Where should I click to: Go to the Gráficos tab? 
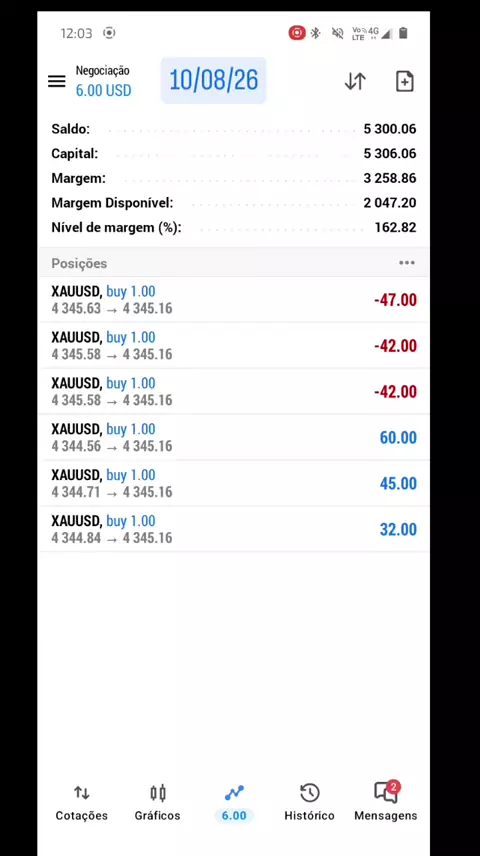click(157, 802)
